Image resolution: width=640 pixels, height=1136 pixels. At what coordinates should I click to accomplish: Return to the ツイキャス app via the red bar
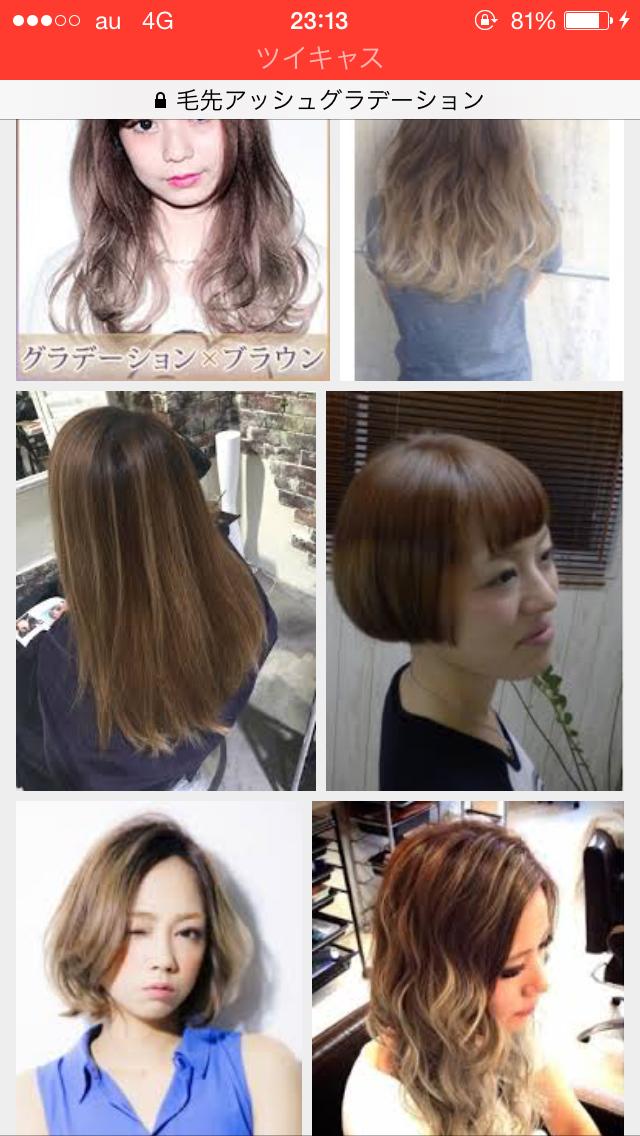320,57
